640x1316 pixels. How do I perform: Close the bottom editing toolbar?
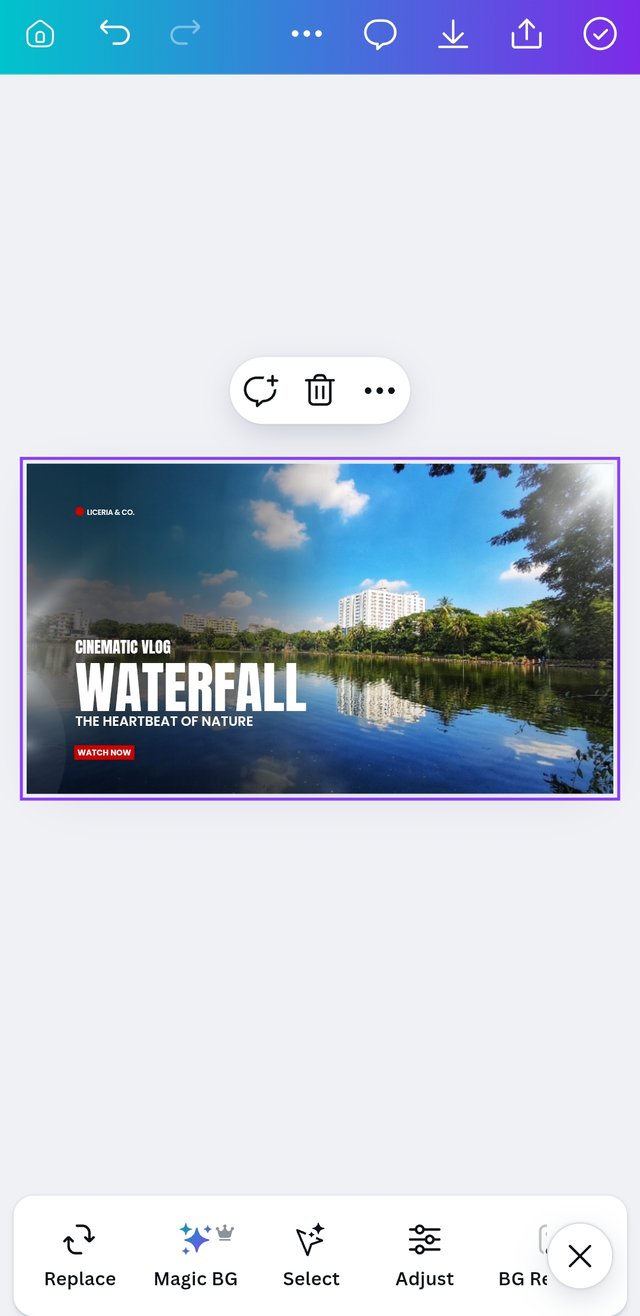point(580,1256)
